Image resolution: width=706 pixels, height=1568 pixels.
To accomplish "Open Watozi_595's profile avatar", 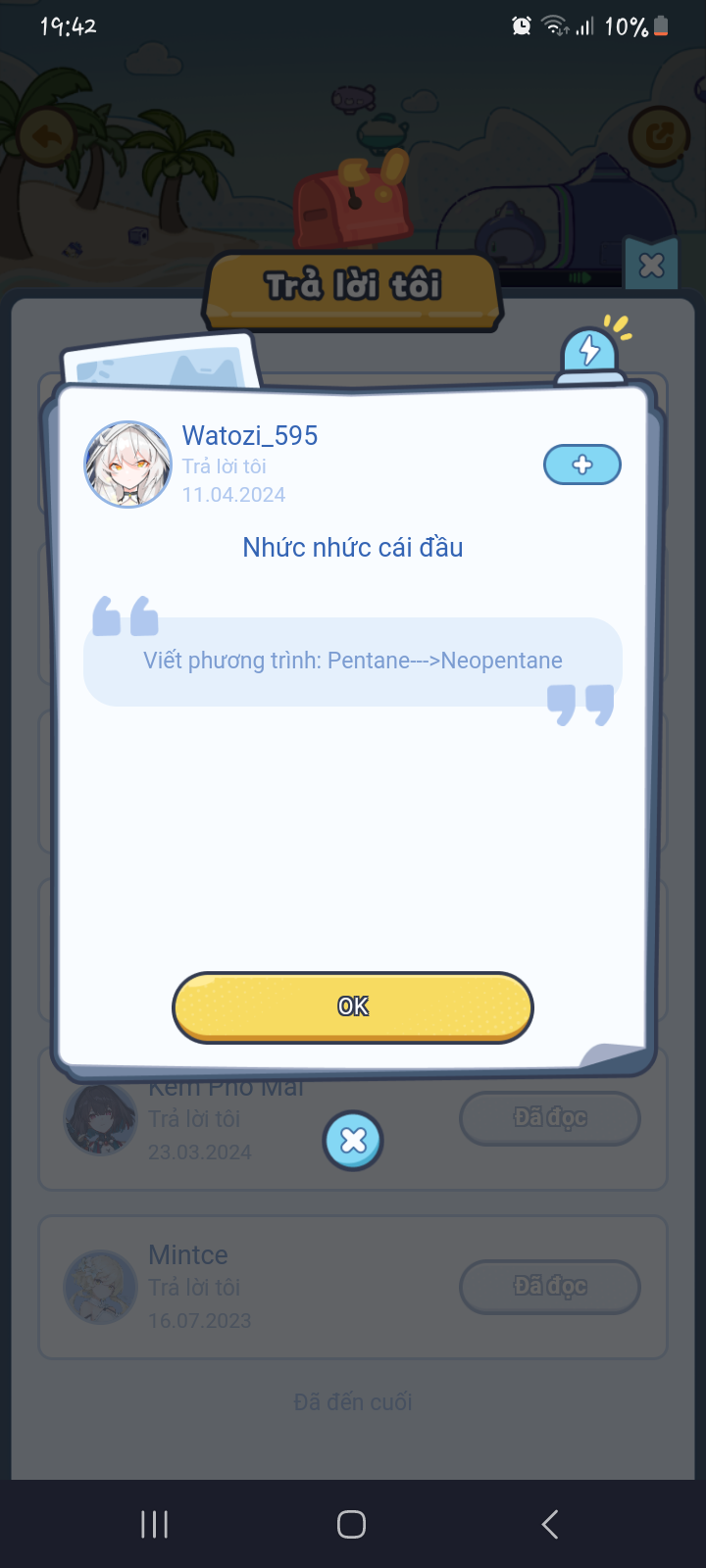I will click(x=127, y=464).
